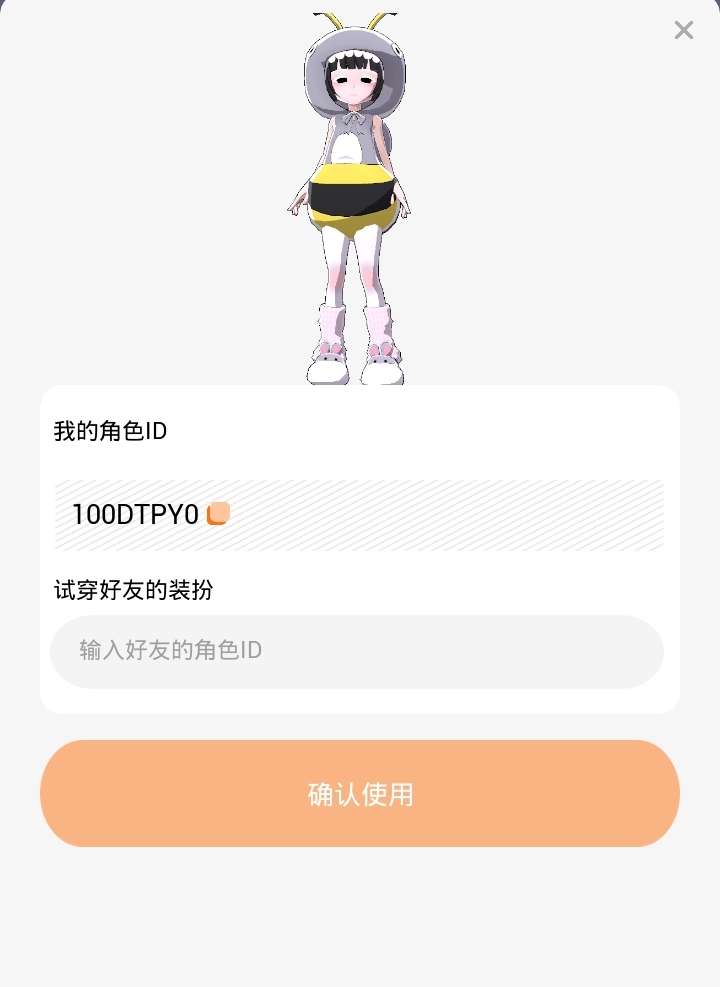Close the character ID dialog
This screenshot has width=720, height=987.
click(x=684, y=30)
